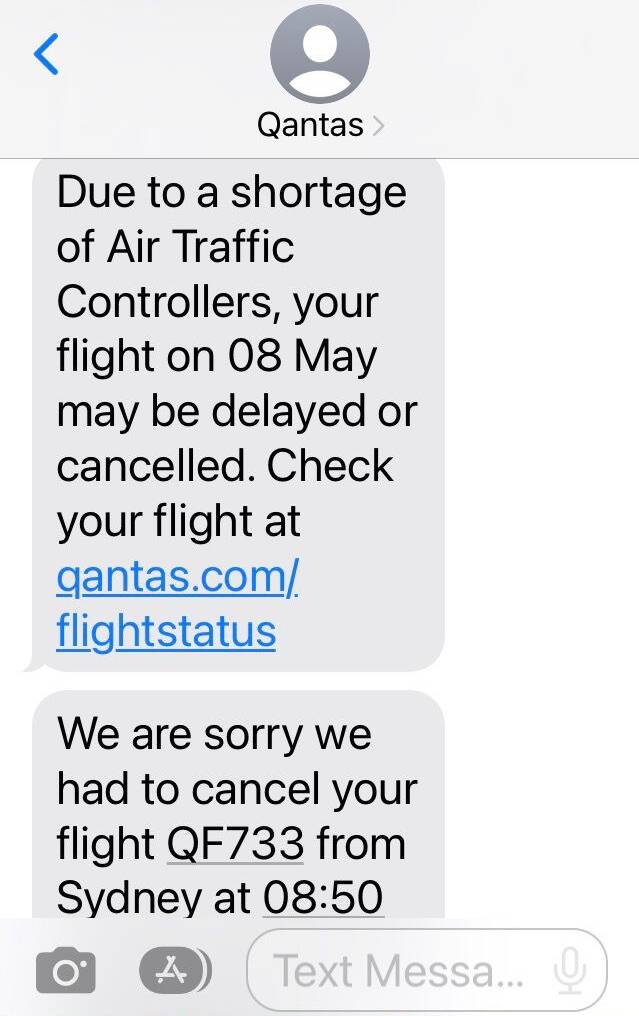Image resolution: width=639 pixels, height=1016 pixels.
Task: Focus the Text Message input field
Action: click(400, 970)
